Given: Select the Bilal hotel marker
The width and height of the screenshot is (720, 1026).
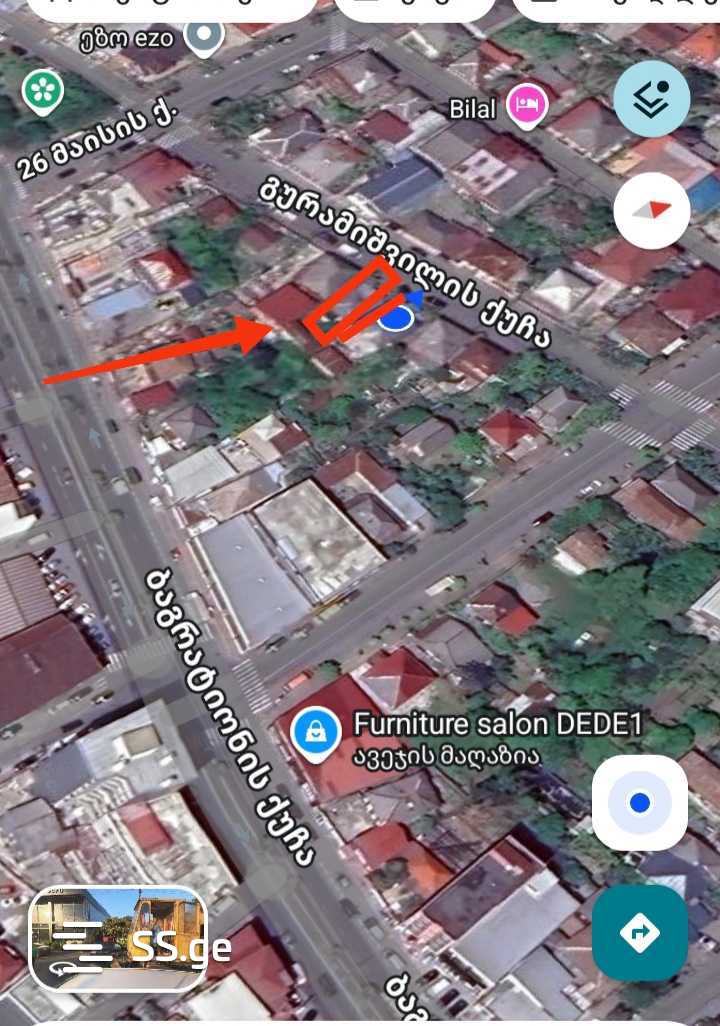Looking at the screenshot, I should (x=525, y=104).
